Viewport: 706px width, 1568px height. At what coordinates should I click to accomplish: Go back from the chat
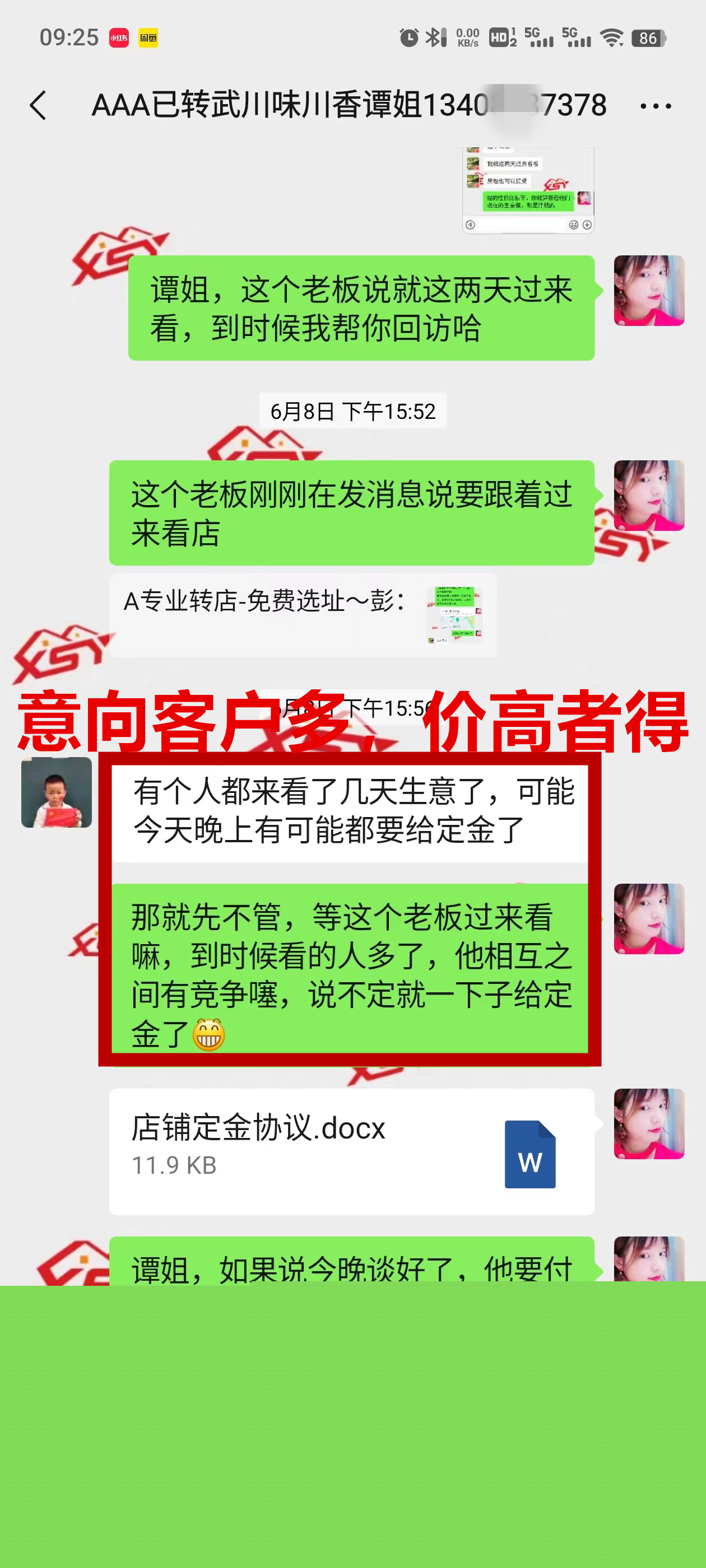pos(38,105)
